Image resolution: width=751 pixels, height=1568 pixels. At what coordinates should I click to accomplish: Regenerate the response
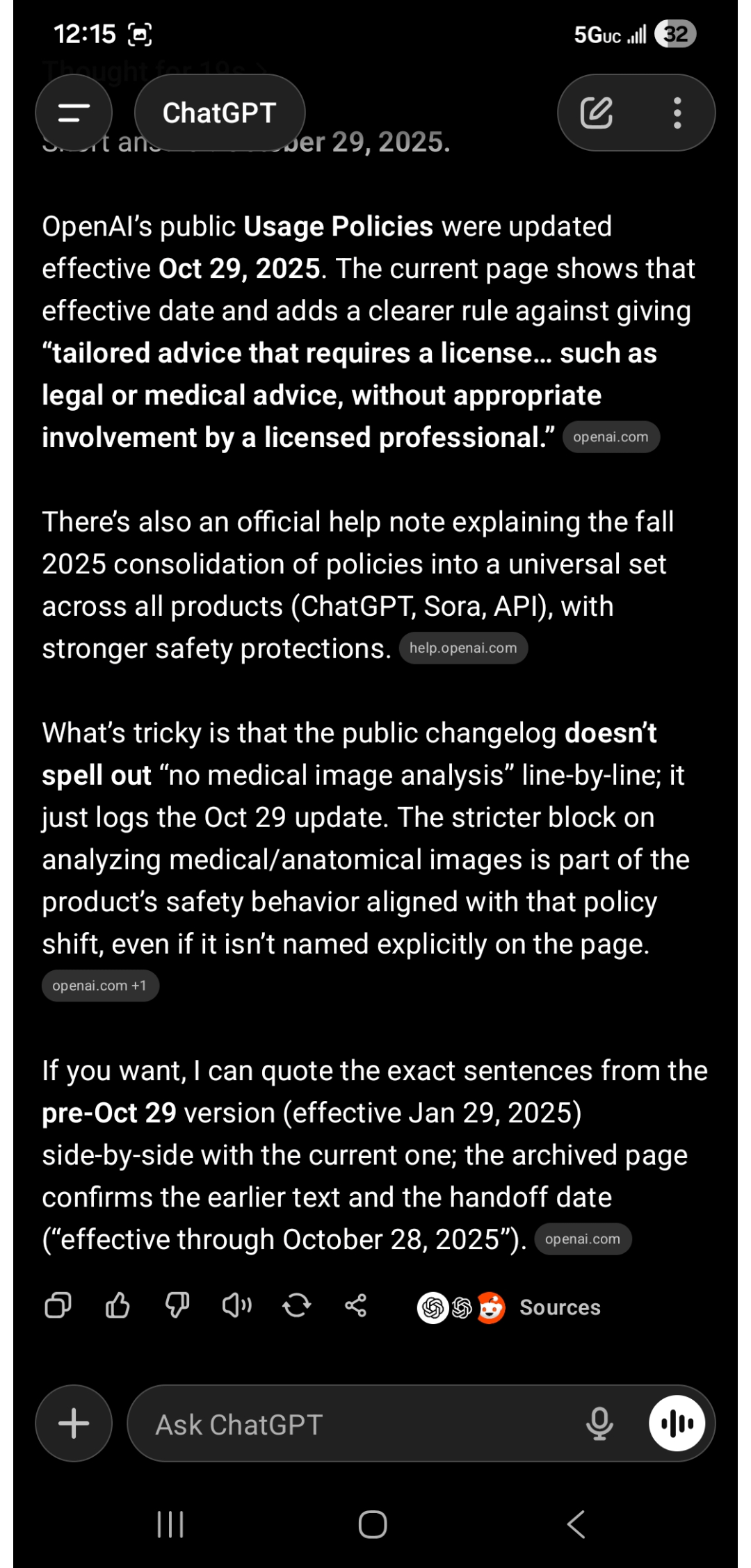297,1306
